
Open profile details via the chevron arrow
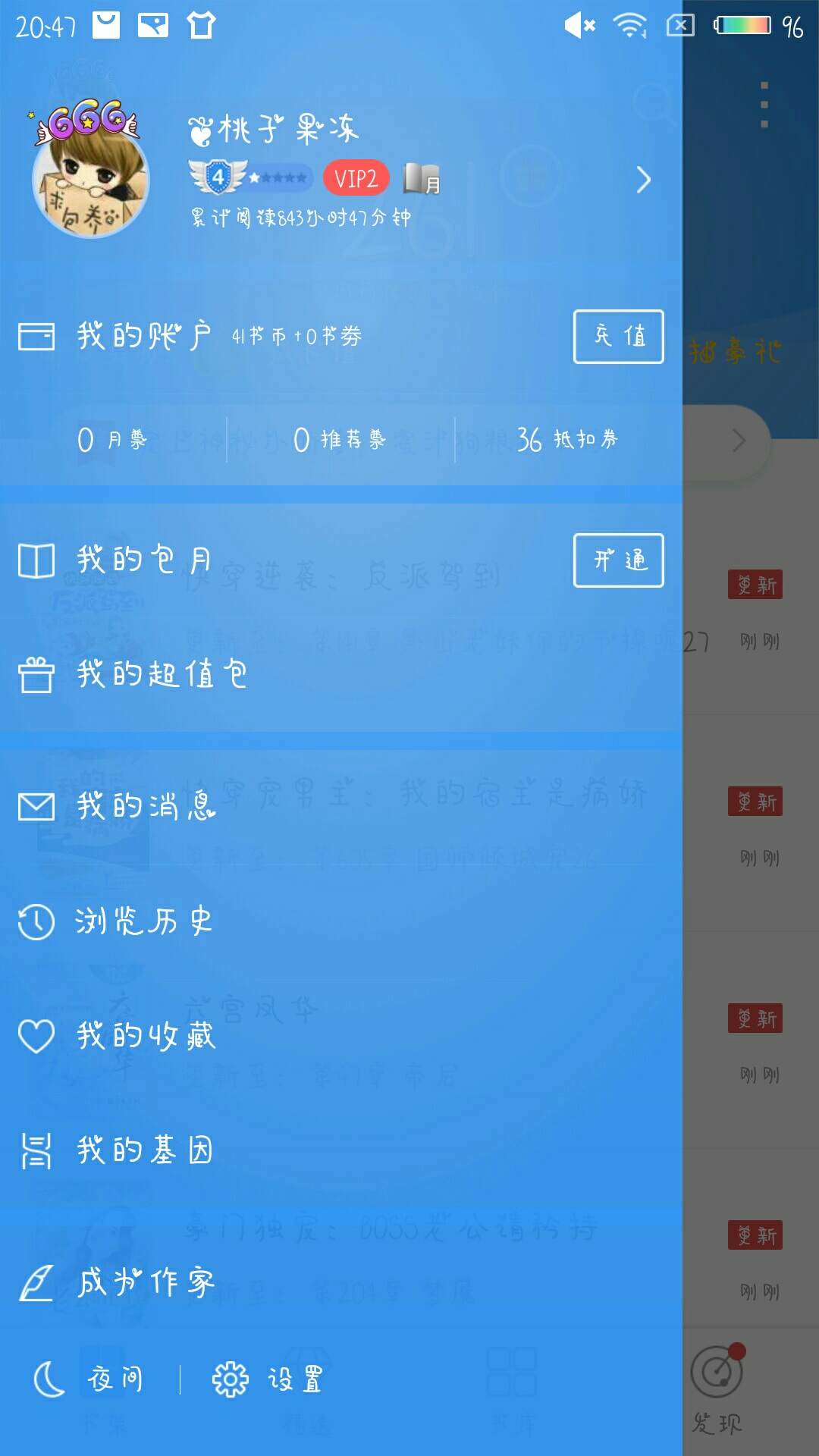point(643,180)
